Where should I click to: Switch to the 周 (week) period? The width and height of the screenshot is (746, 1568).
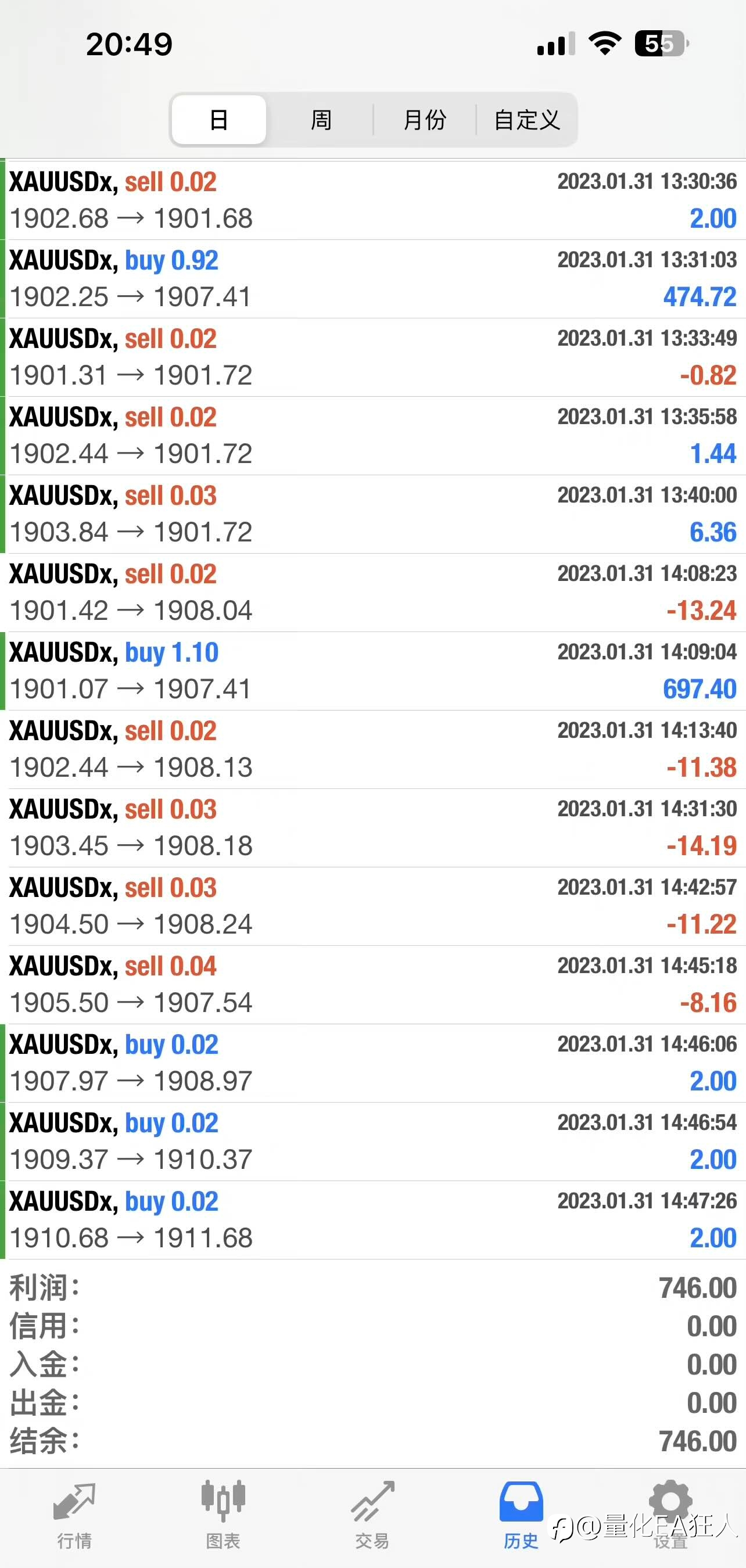coord(321,119)
